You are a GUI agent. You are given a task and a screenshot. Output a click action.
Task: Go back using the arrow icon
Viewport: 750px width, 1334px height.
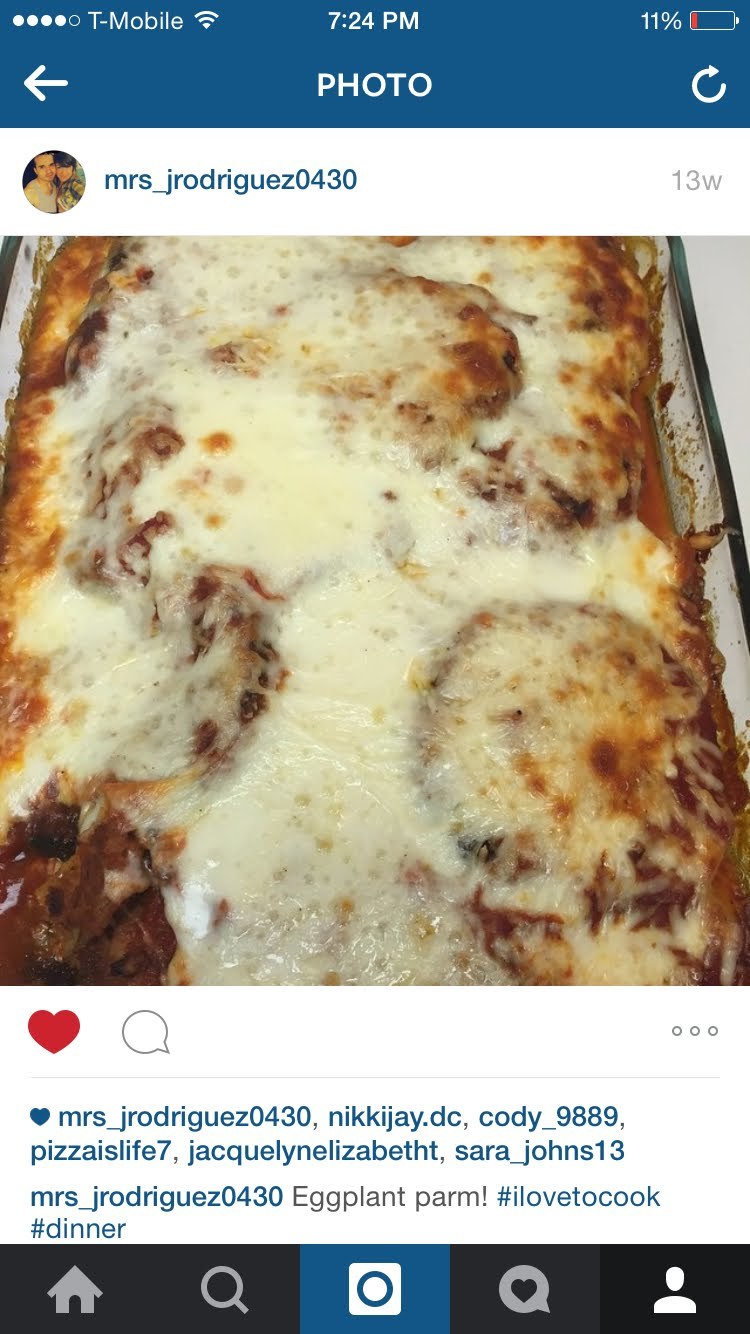pos(46,85)
